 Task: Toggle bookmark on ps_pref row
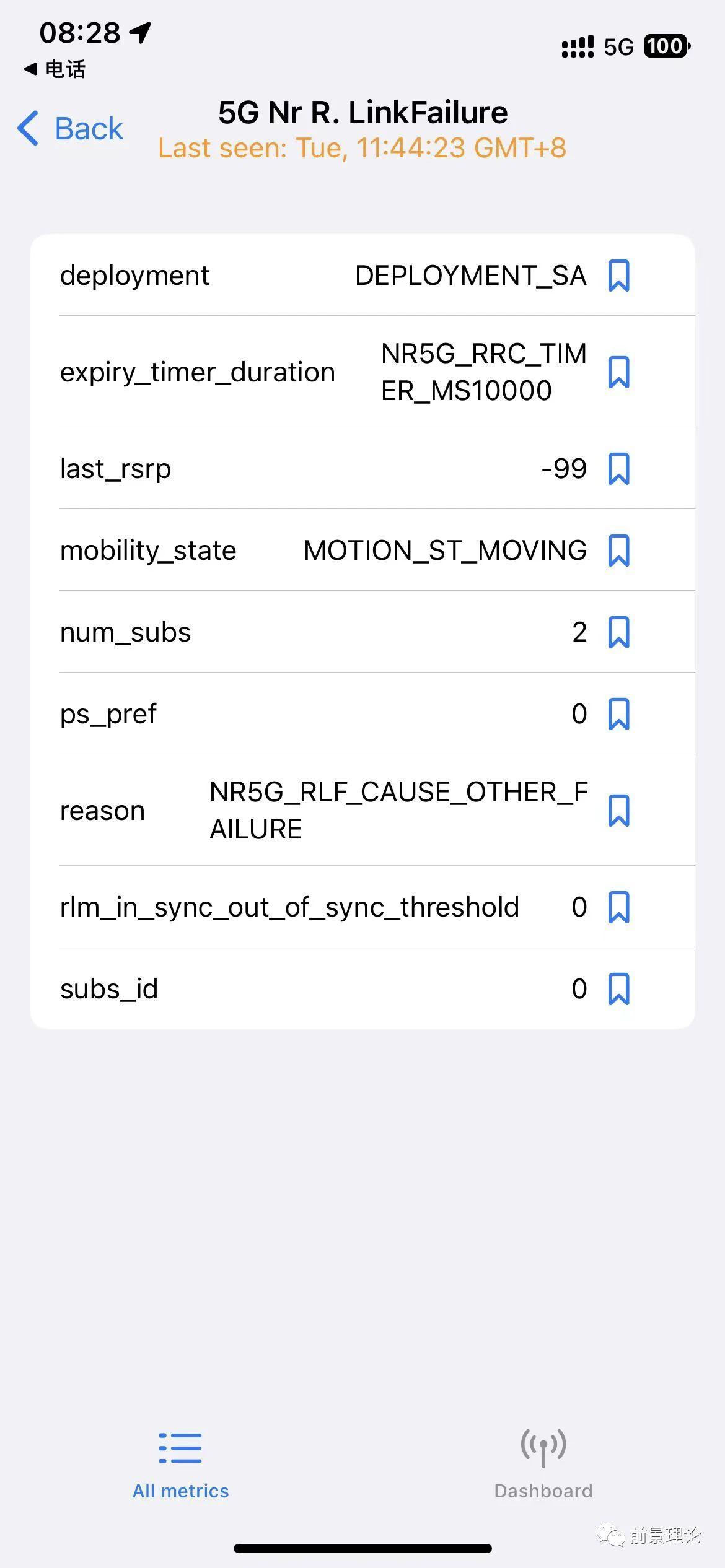(x=620, y=714)
